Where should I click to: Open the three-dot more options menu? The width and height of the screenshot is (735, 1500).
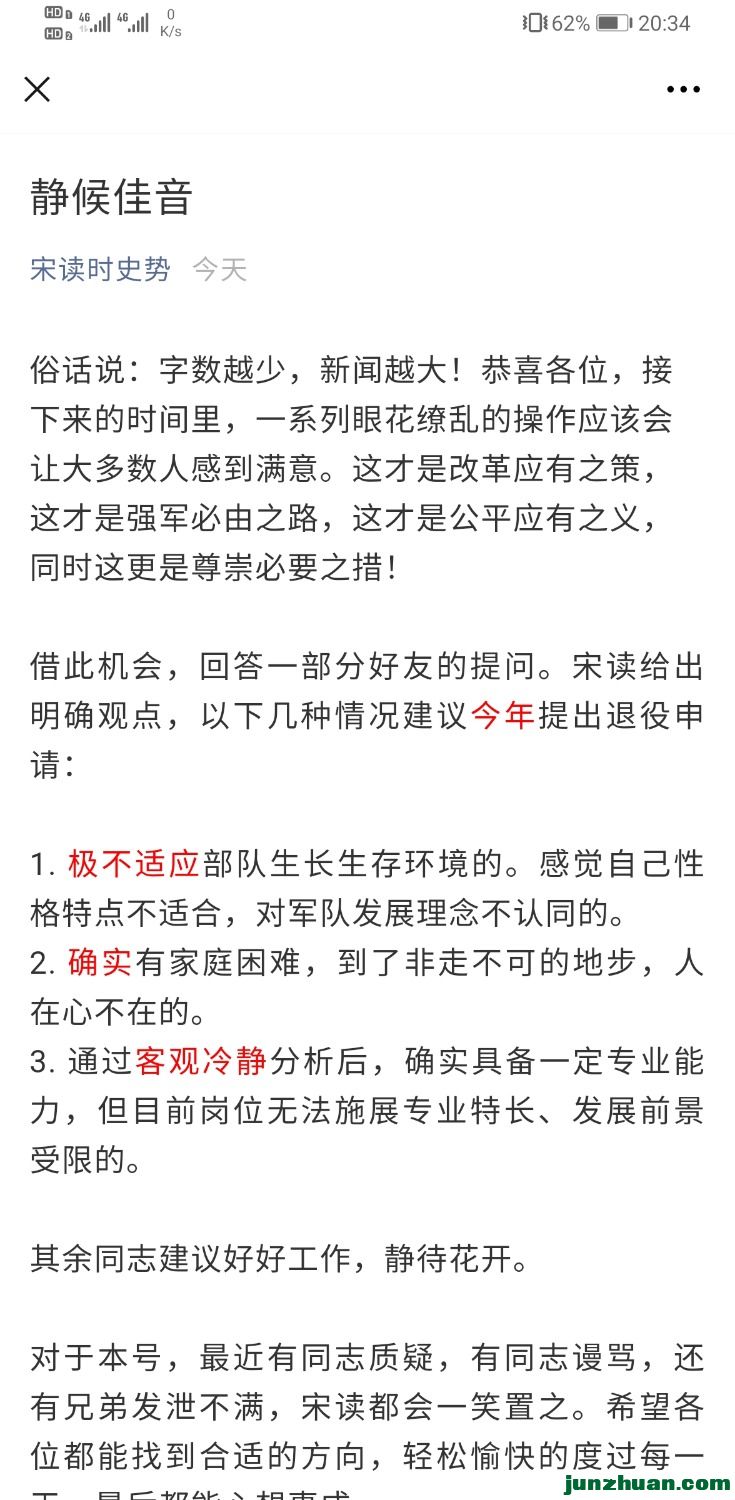pyautogui.click(x=683, y=89)
